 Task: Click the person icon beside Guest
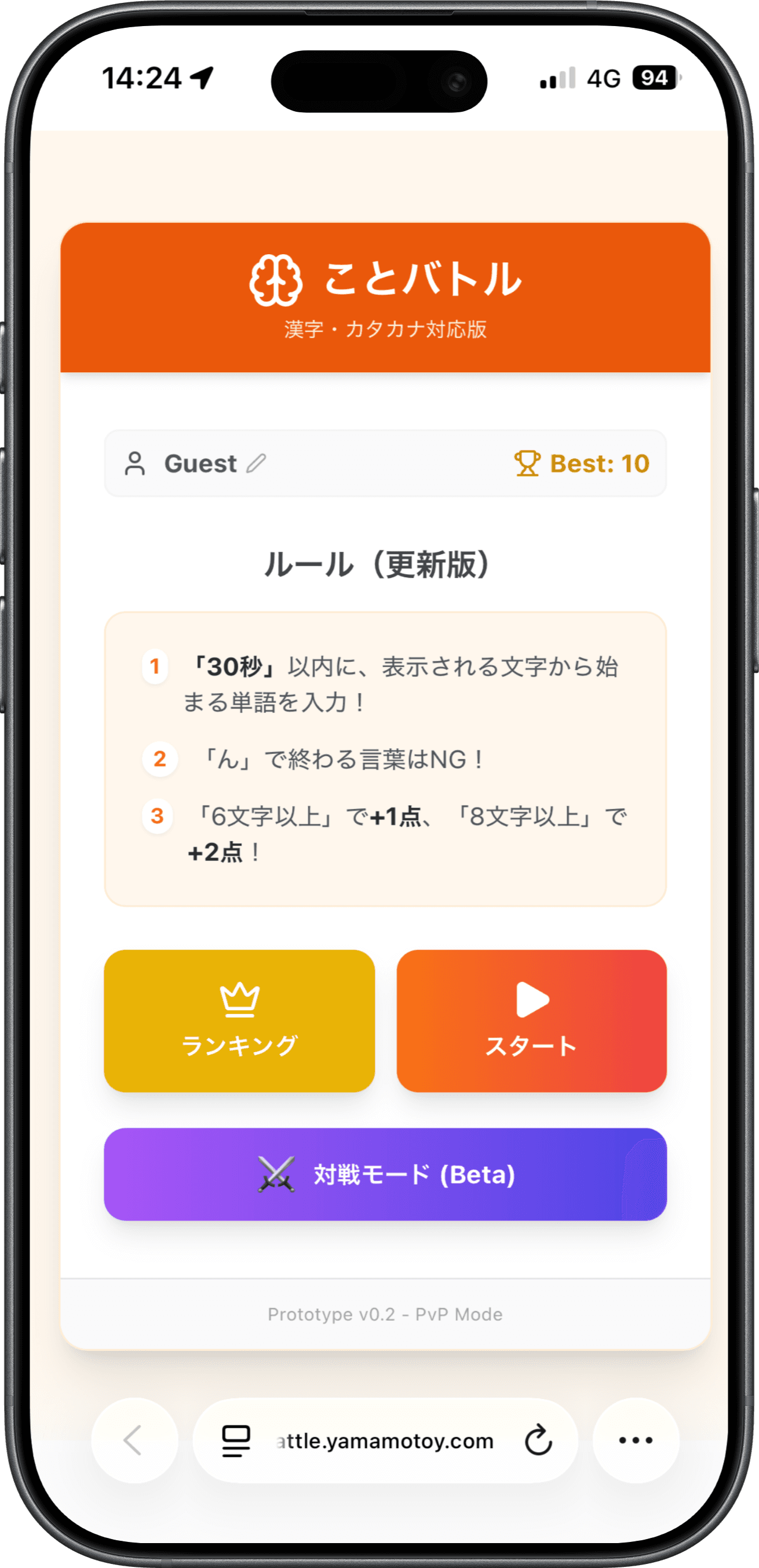(x=134, y=463)
